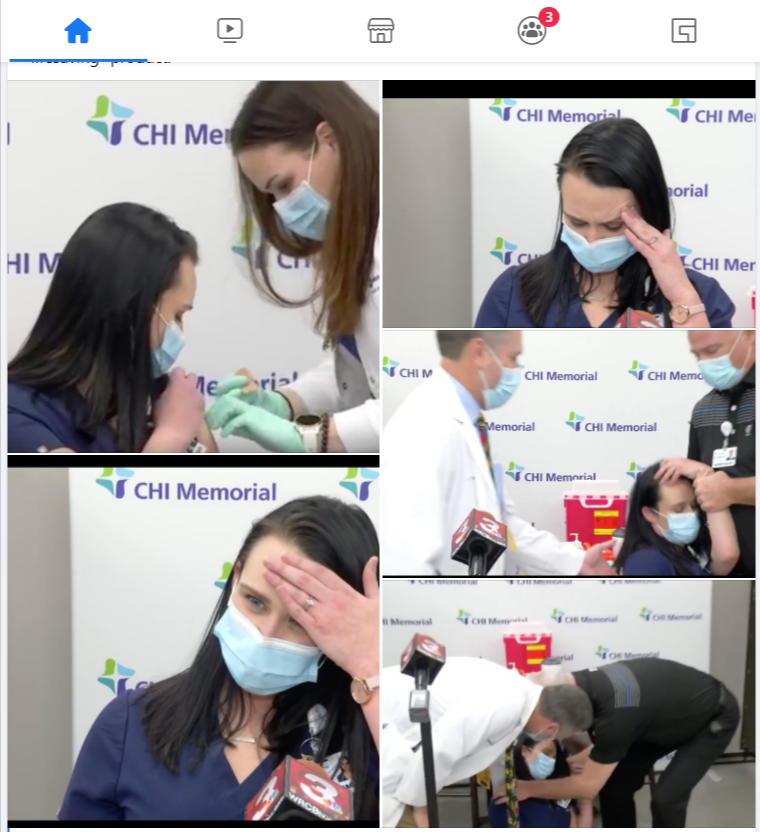Enlarge the close-up photo with the WRCB microphone
This screenshot has width=760, height=832.
pos(193,640)
